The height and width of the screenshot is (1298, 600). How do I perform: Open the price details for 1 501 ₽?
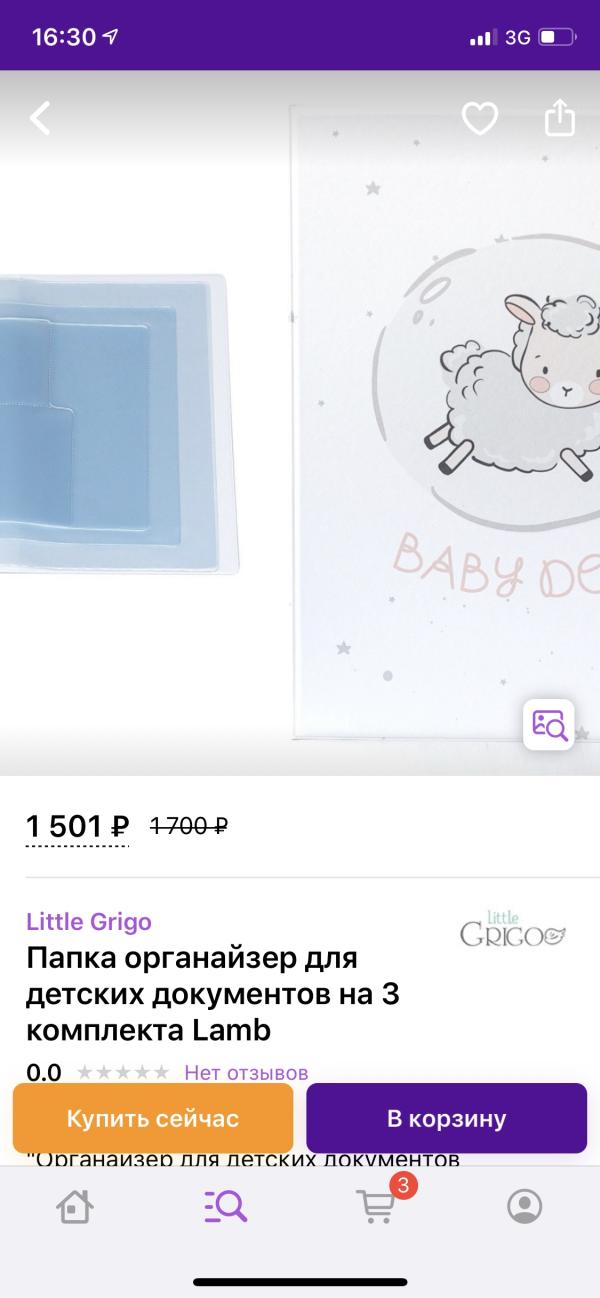pyautogui.click(x=78, y=827)
